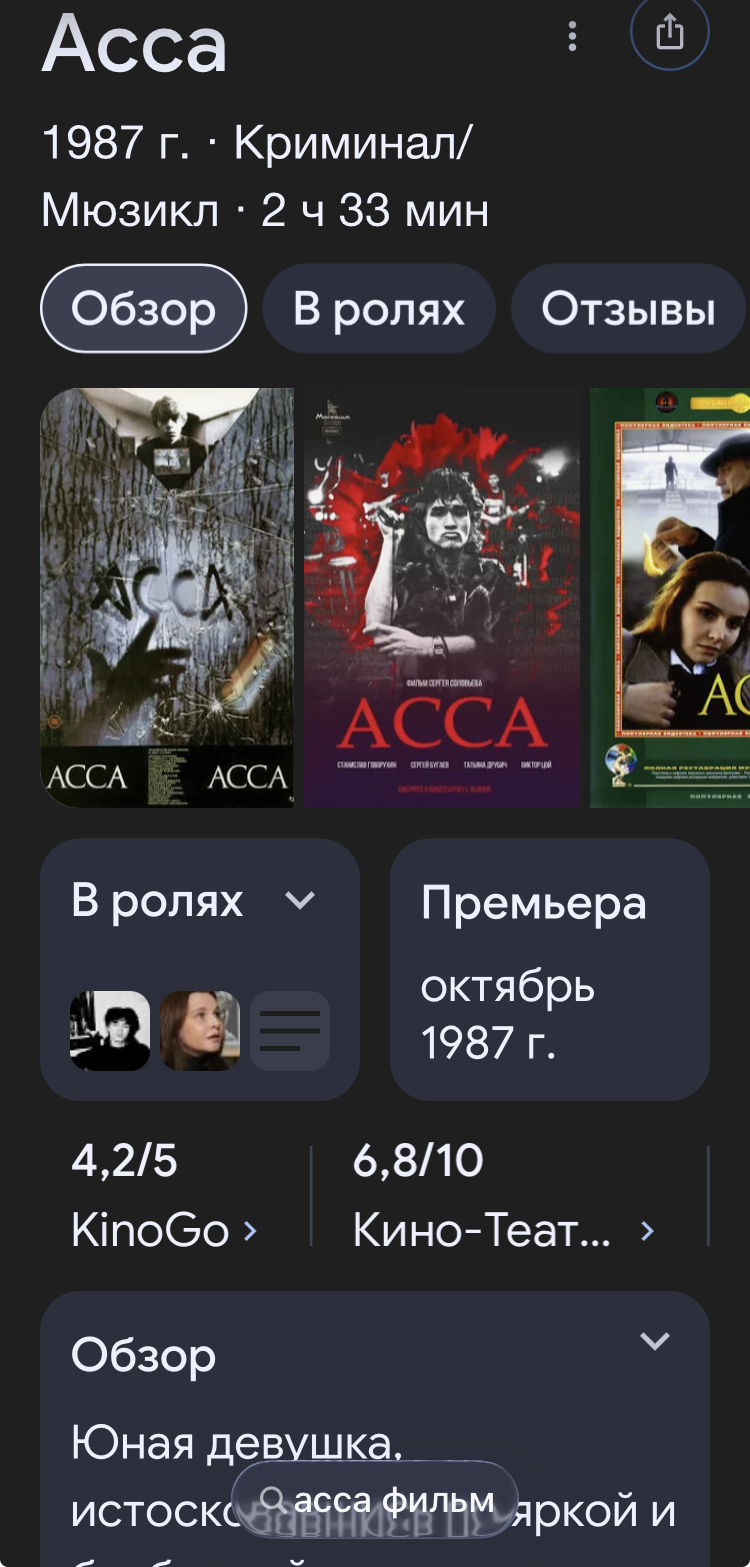Open the KinoGo 4,2/5 rating
The width and height of the screenshot is (750, 1567).
(165, 1197)
